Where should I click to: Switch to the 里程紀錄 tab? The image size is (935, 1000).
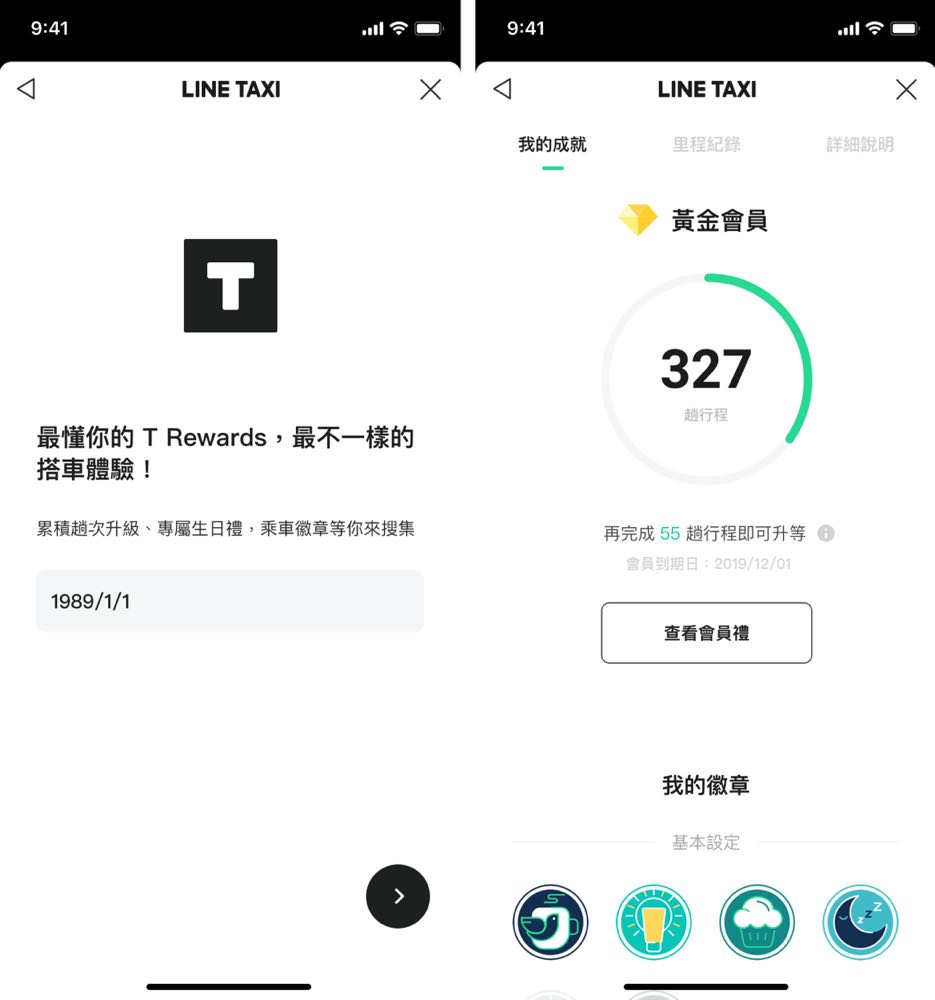click(x=707, y=145)
